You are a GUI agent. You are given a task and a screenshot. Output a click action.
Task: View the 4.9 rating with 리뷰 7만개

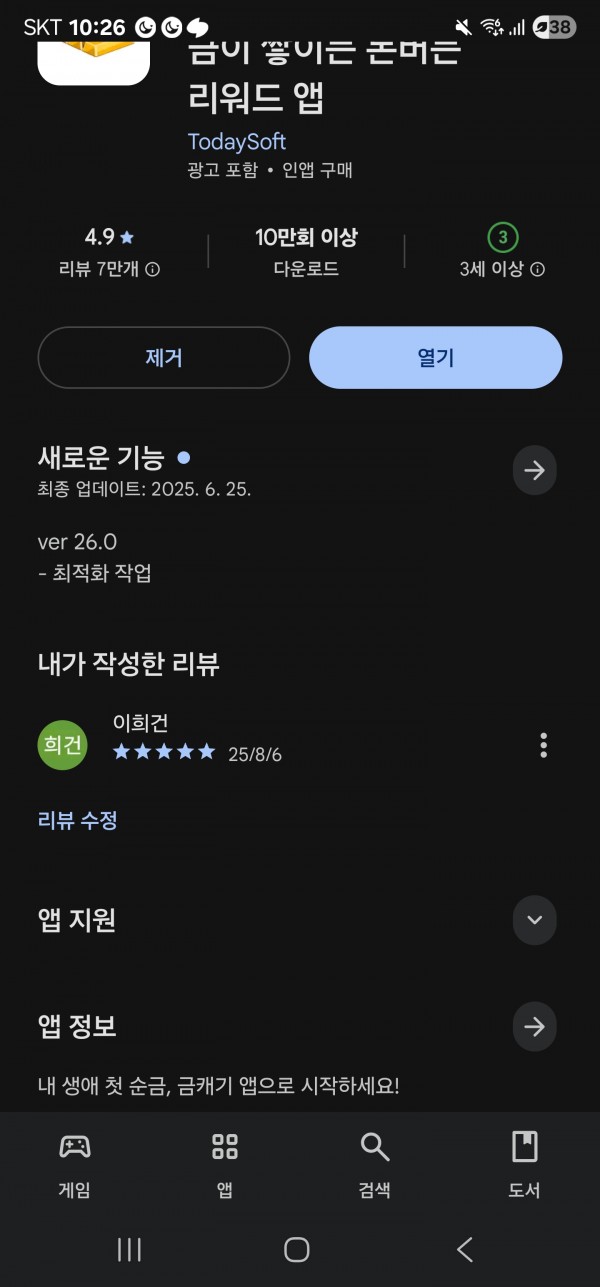[109, 253]
